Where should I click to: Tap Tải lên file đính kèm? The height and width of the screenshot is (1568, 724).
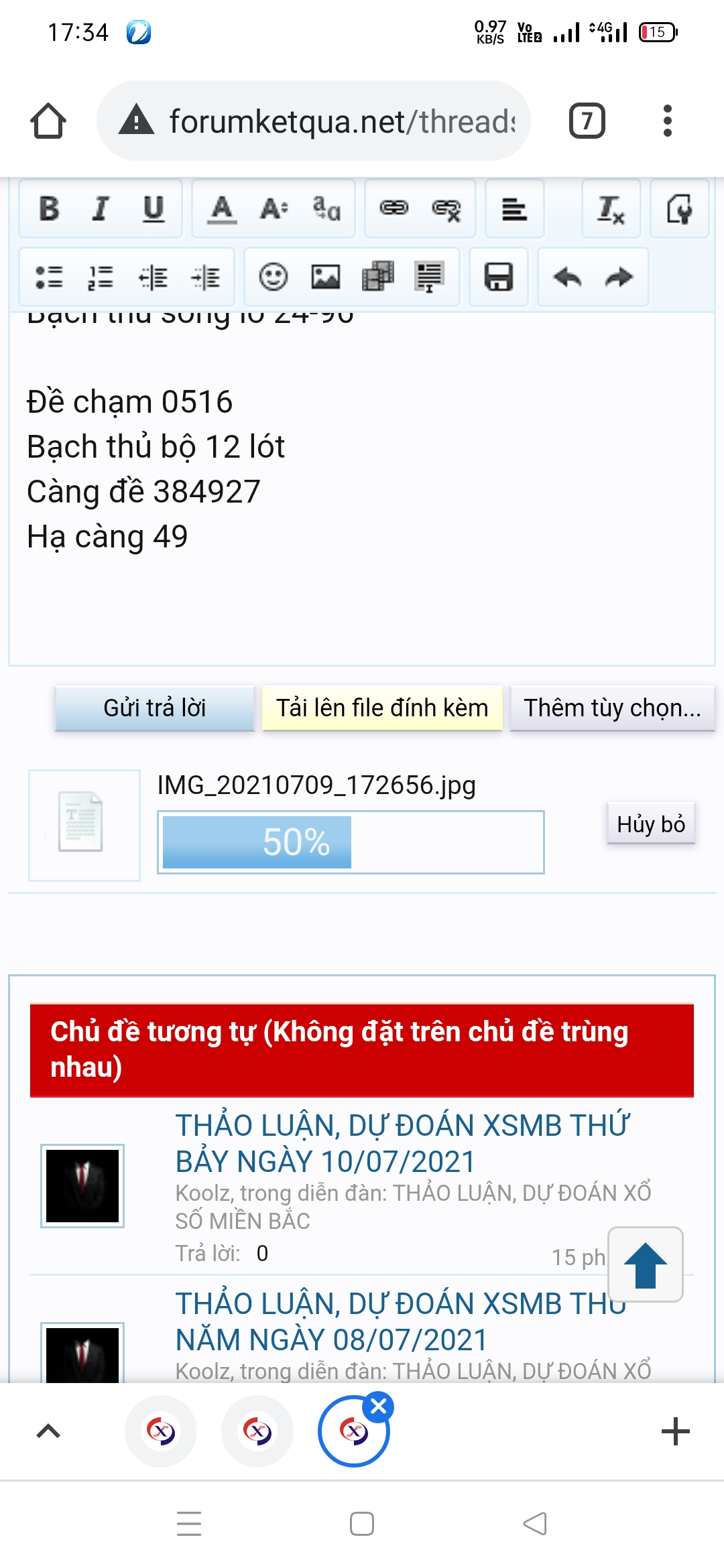pyautogui.click(x=382, y=708)
